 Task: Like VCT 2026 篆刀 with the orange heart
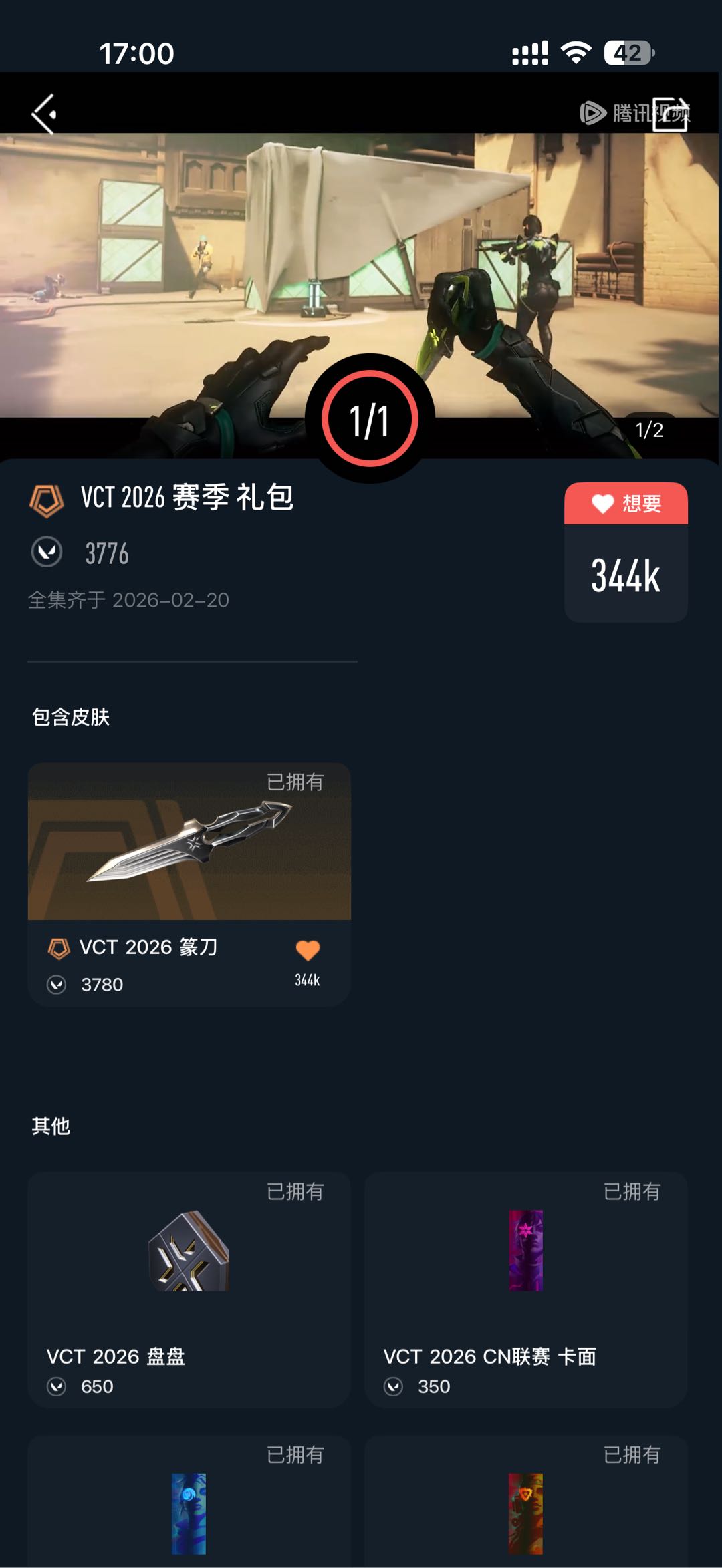(x=308, y=951)
